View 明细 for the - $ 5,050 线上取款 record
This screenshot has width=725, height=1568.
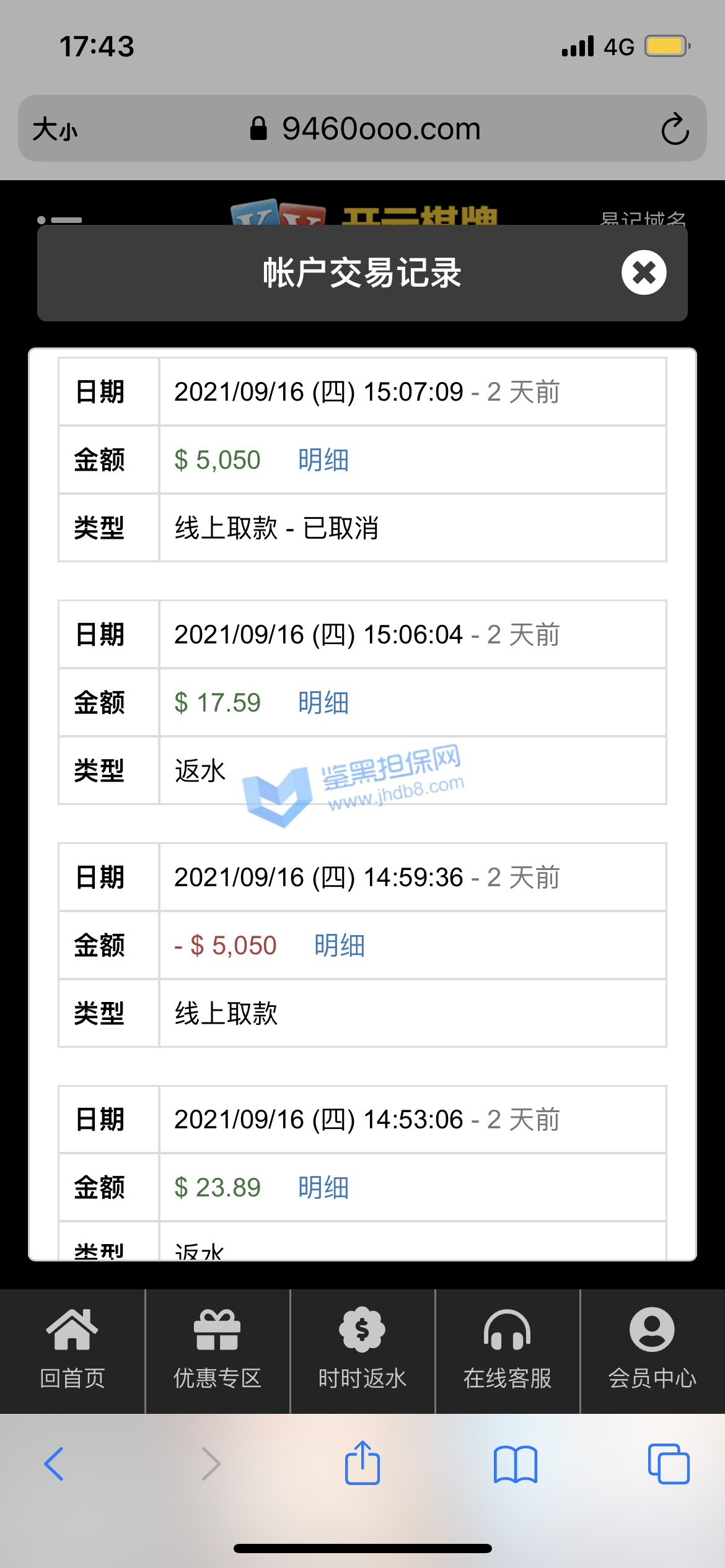(x=339, y=946)
